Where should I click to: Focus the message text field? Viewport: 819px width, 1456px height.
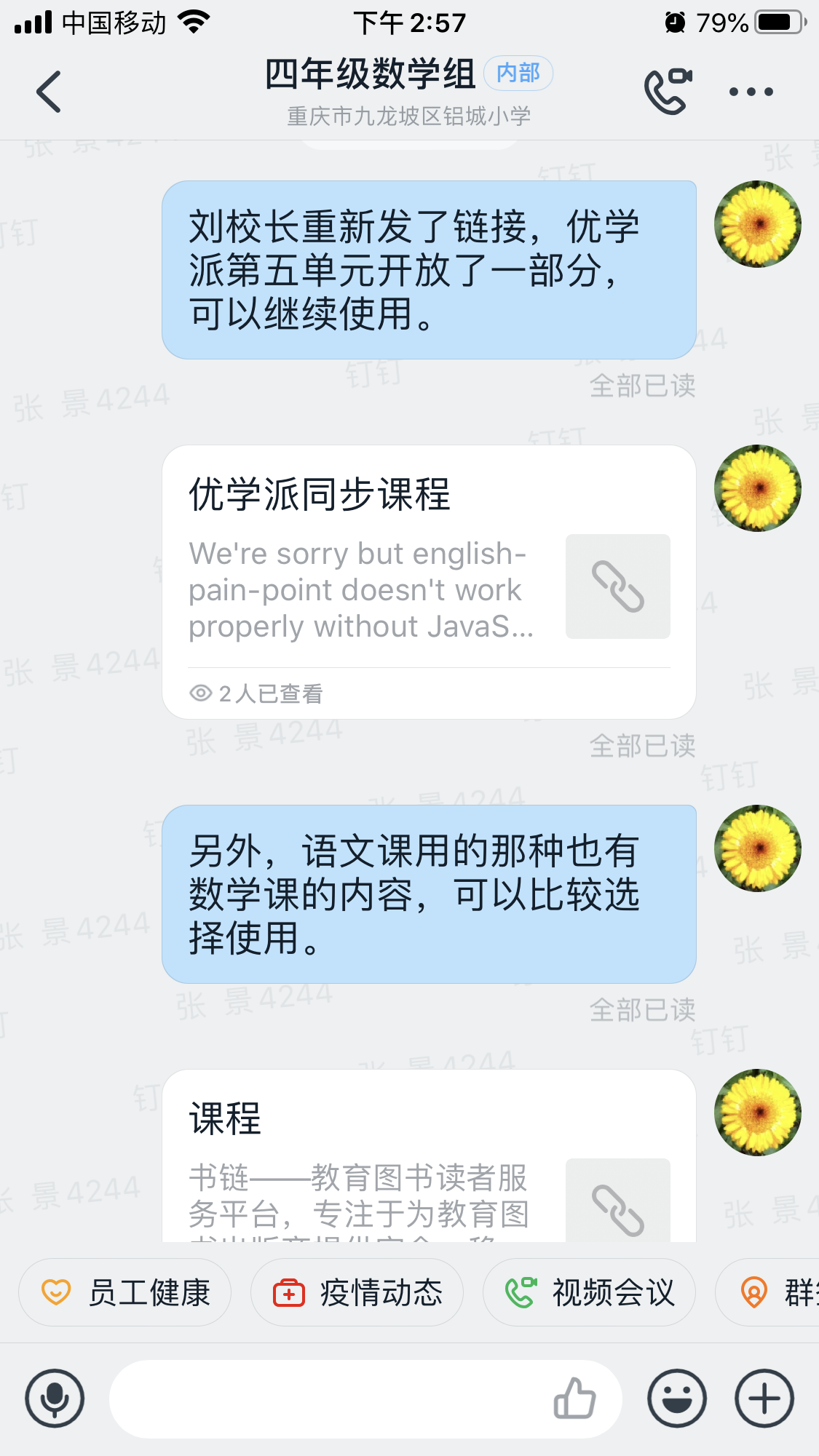(x=328, y=1399)
